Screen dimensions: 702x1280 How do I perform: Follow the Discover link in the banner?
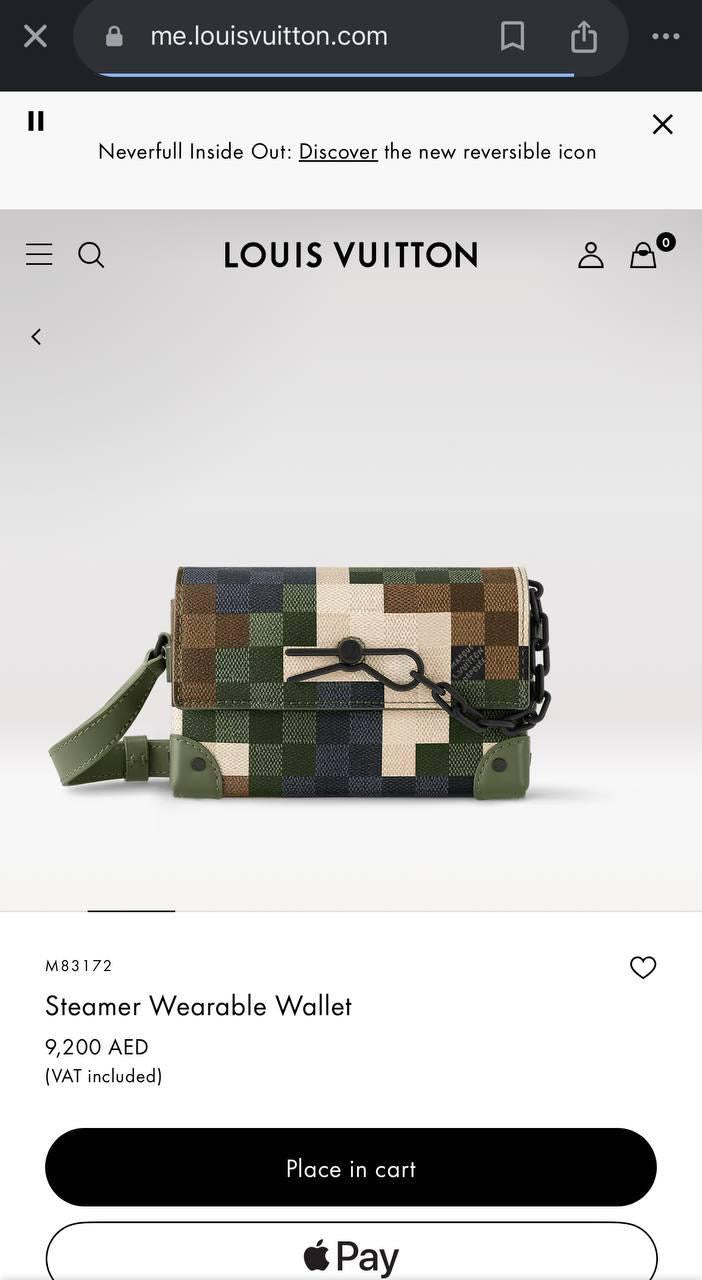point(338,152)
